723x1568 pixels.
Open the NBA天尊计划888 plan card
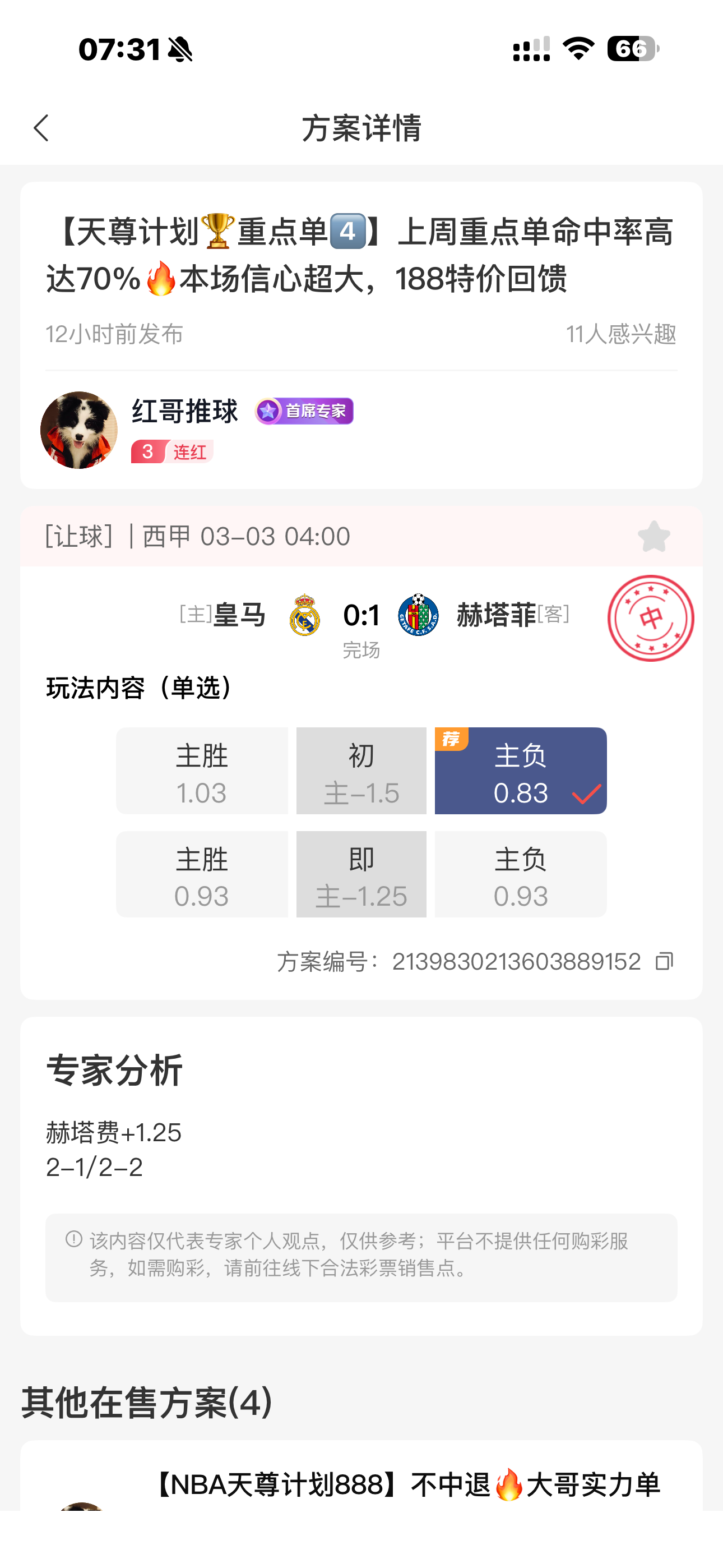click(x=406, y=1484)
